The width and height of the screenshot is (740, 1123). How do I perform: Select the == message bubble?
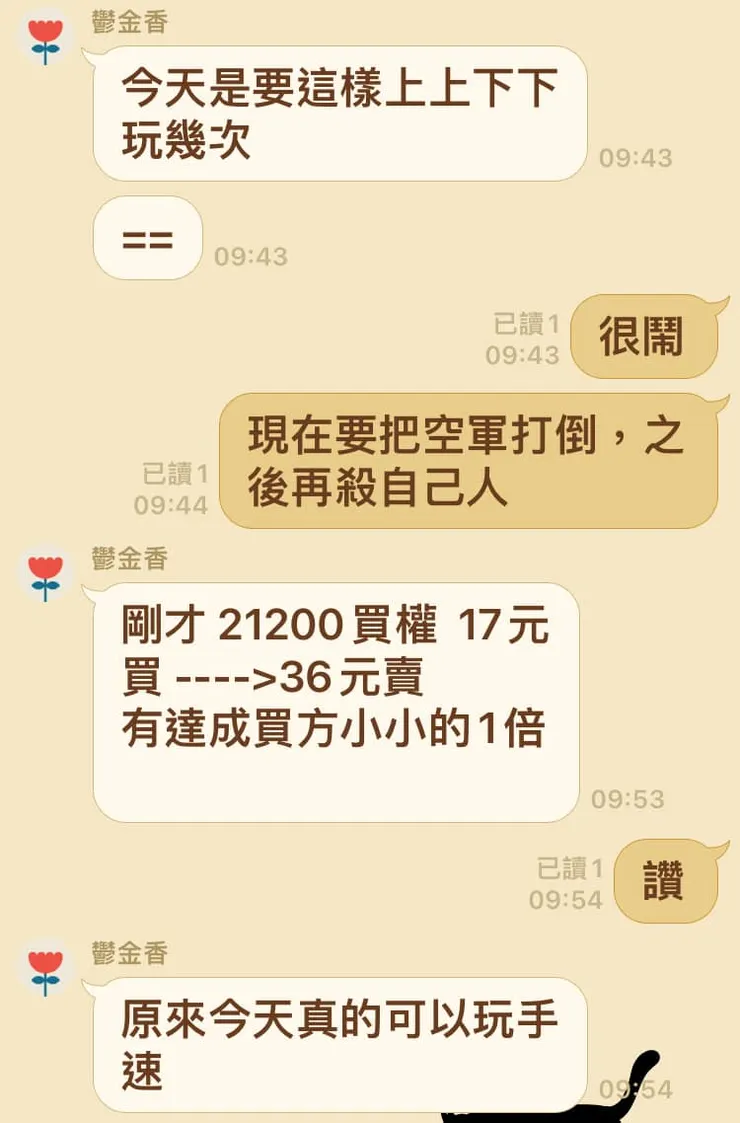(146, 238)
